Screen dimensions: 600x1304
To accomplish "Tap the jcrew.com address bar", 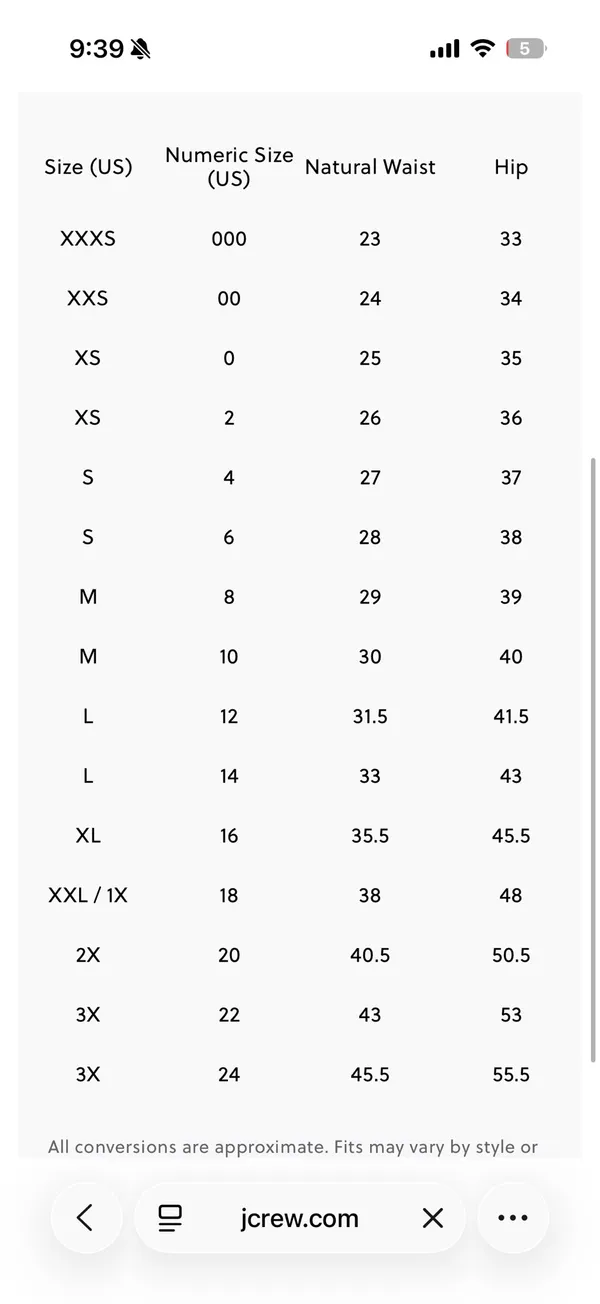I will pos(299,1217).
